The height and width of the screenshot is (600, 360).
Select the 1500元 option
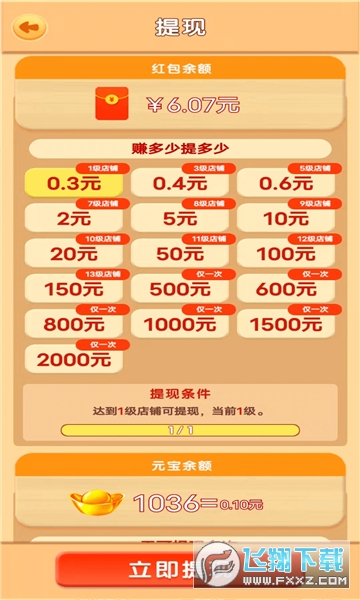click(x=286, y=324)
